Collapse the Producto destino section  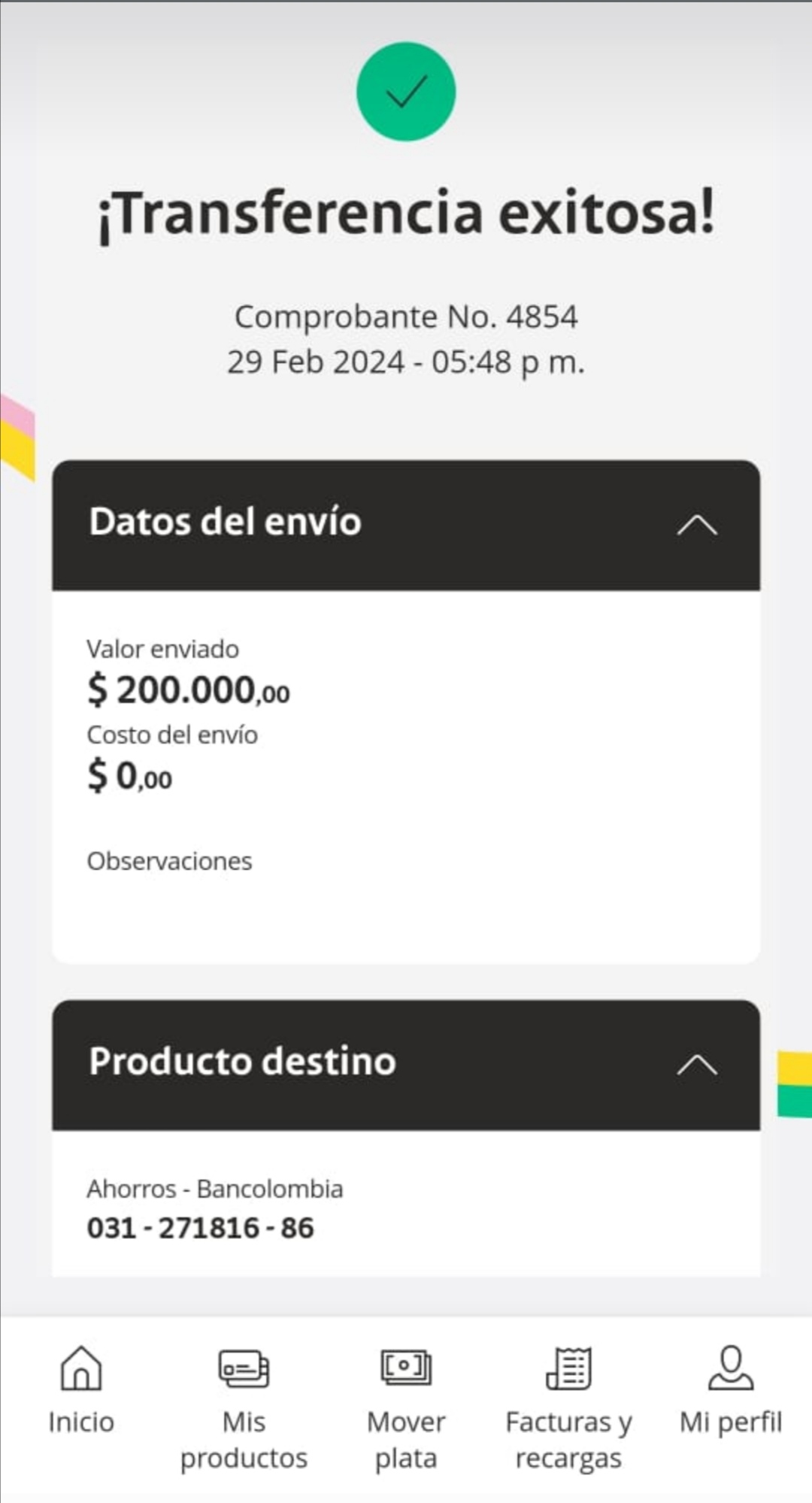[697, 1065]
